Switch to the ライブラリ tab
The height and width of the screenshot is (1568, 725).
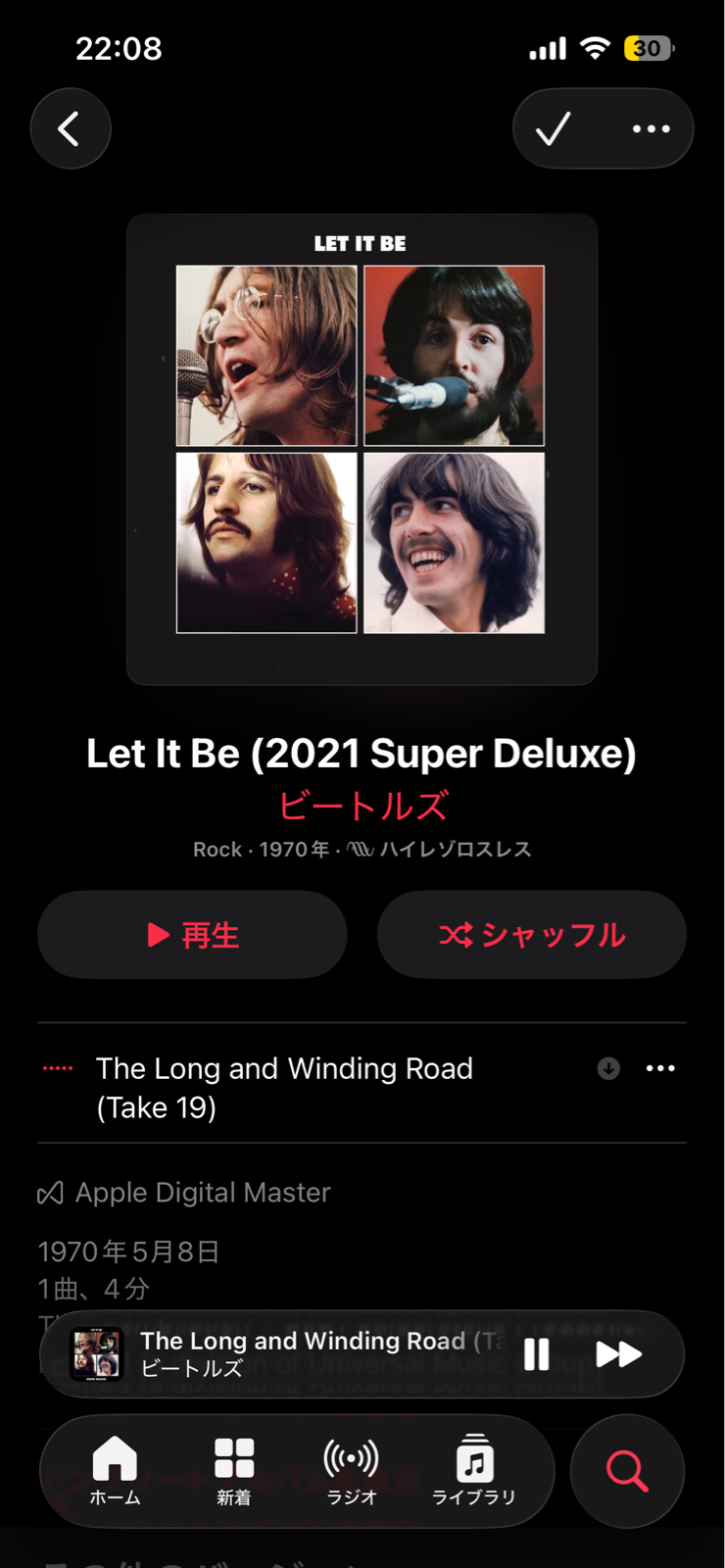[474, 1470]
